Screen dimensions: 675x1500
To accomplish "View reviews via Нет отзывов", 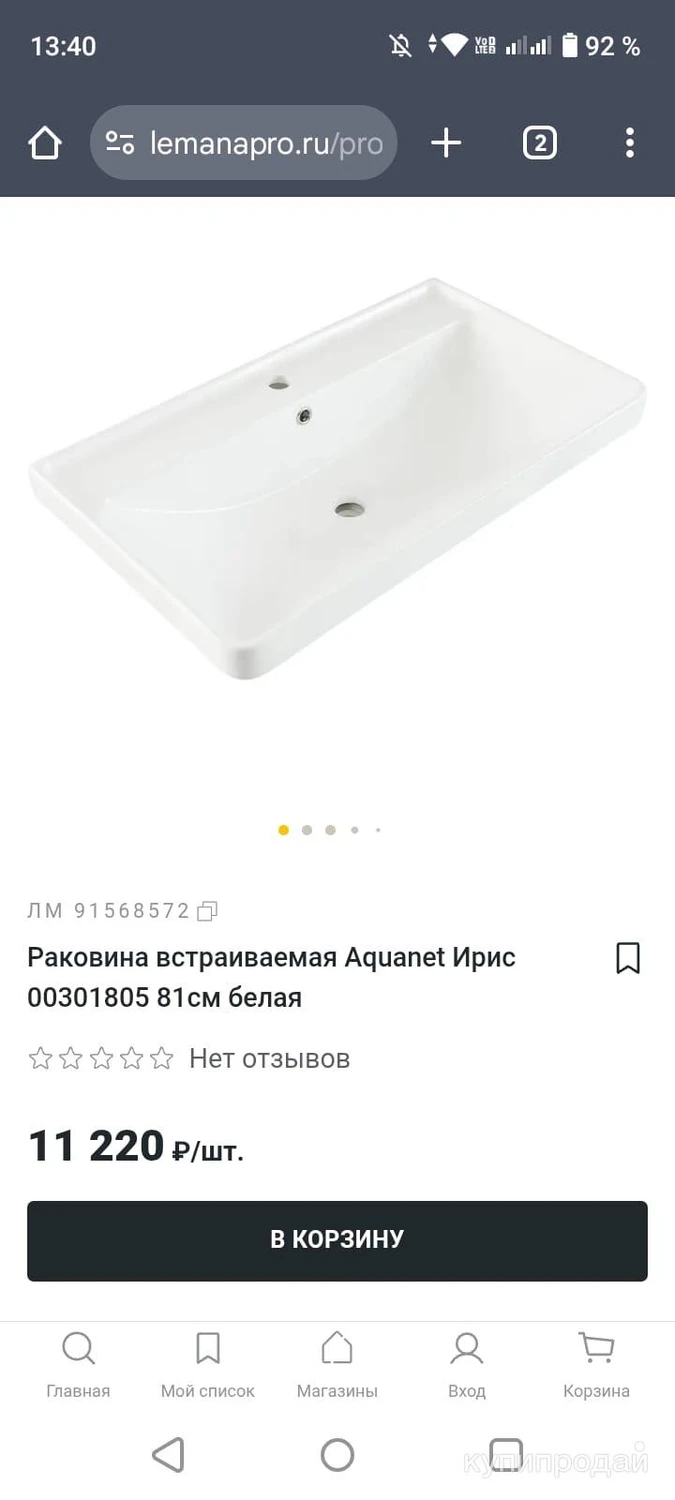I will coord(269,1058).
